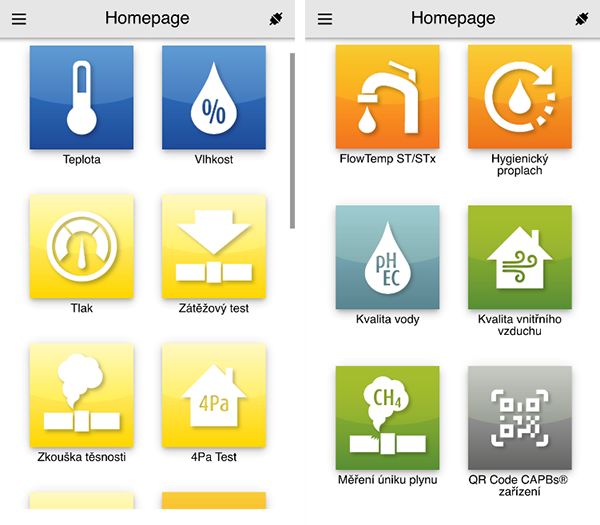Select Měření úniku plynu tile
Screen dimensions: 600x525
coord(387,417)
